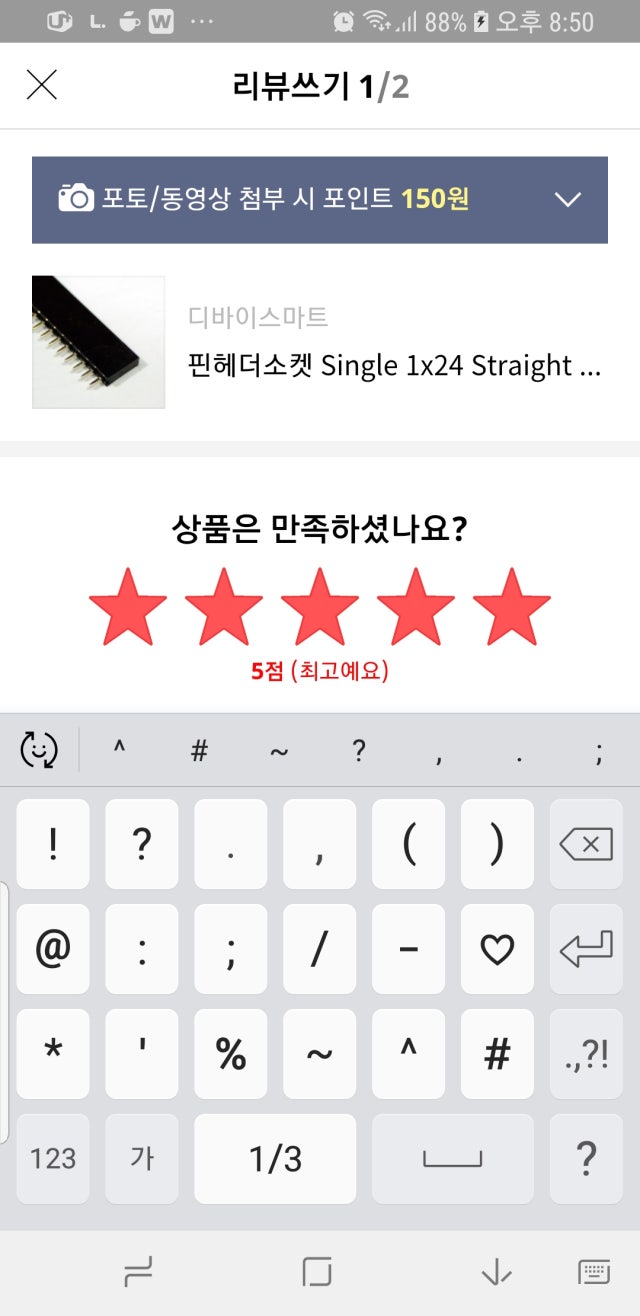Open recent apps from navigation bar
The width and height of the screenshot is (640, 1316).
pyautogui.click(x=137, y=1272)
